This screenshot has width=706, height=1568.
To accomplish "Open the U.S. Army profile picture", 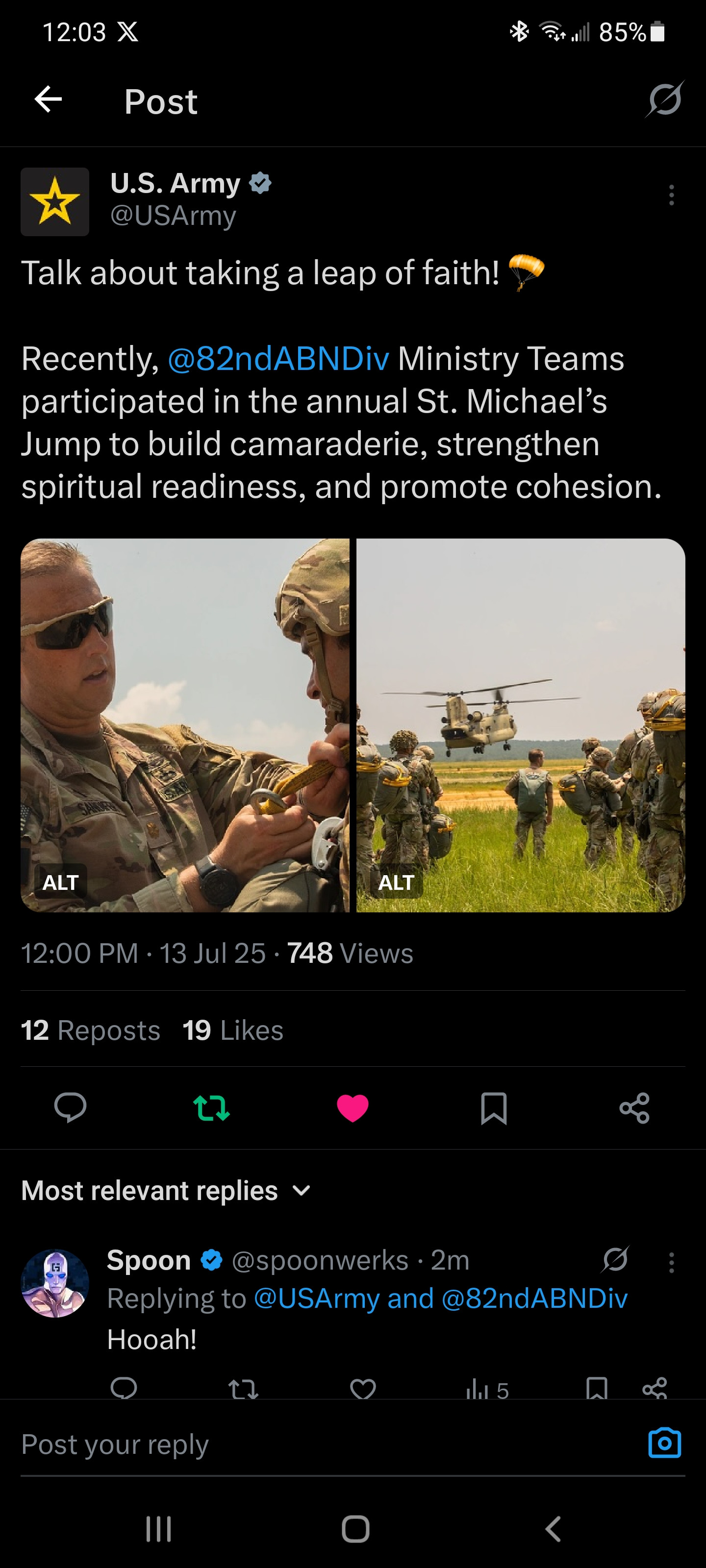I will [x=55, y=201].
